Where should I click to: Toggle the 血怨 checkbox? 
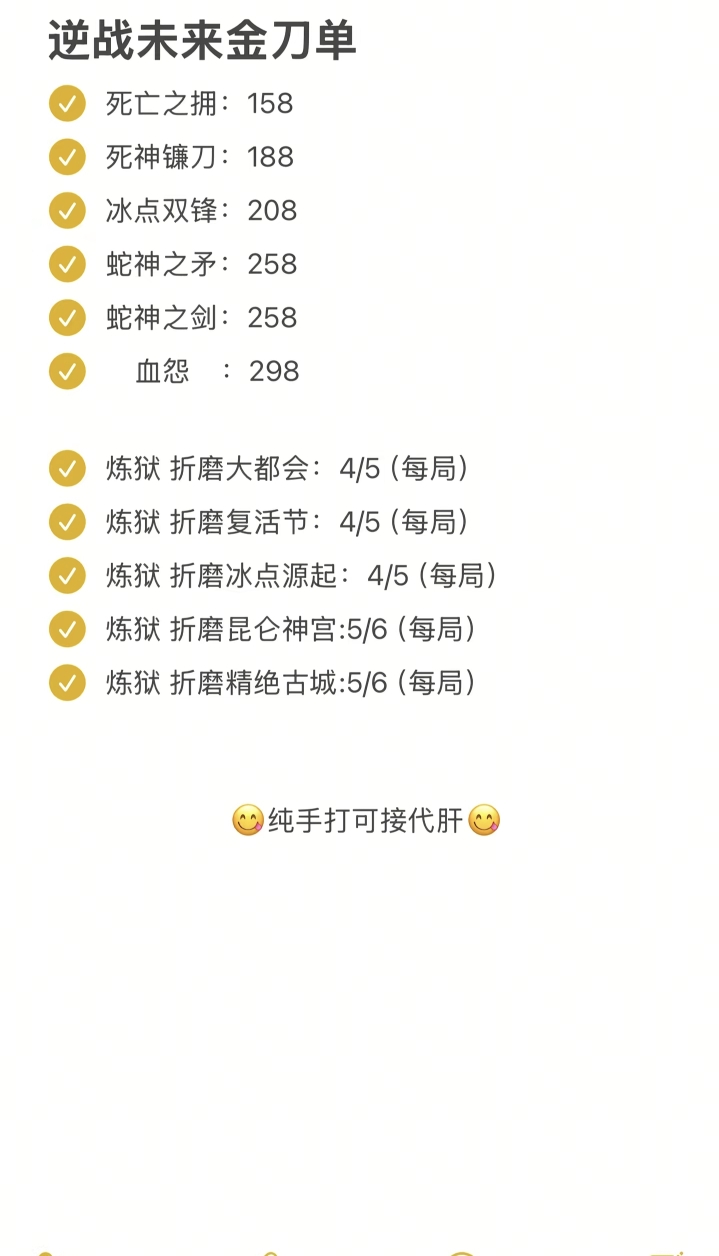point(67,371)
